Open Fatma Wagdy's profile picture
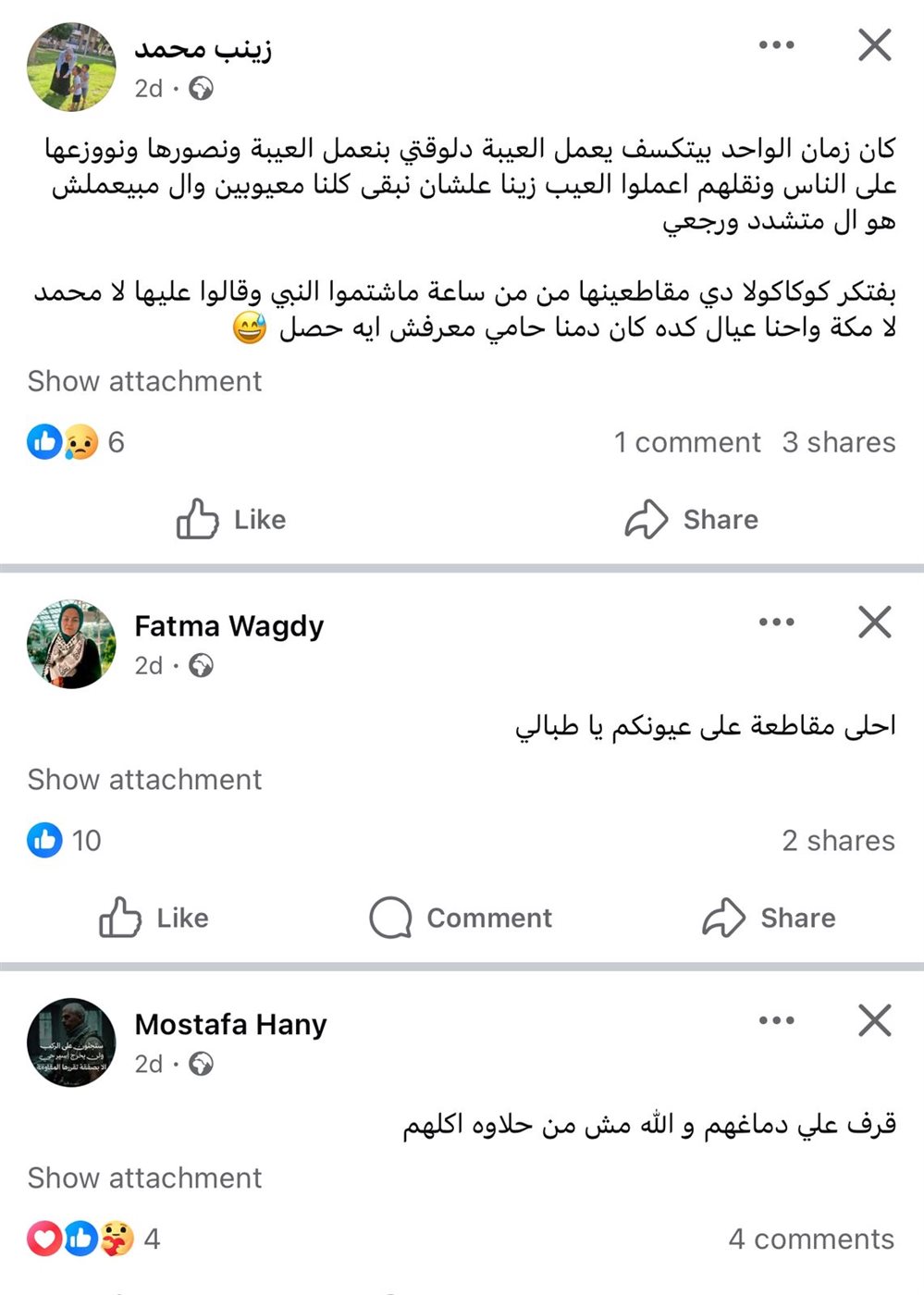Image resolution: width=924 pixels, height=1295 pixels. (x=71, y=644)
